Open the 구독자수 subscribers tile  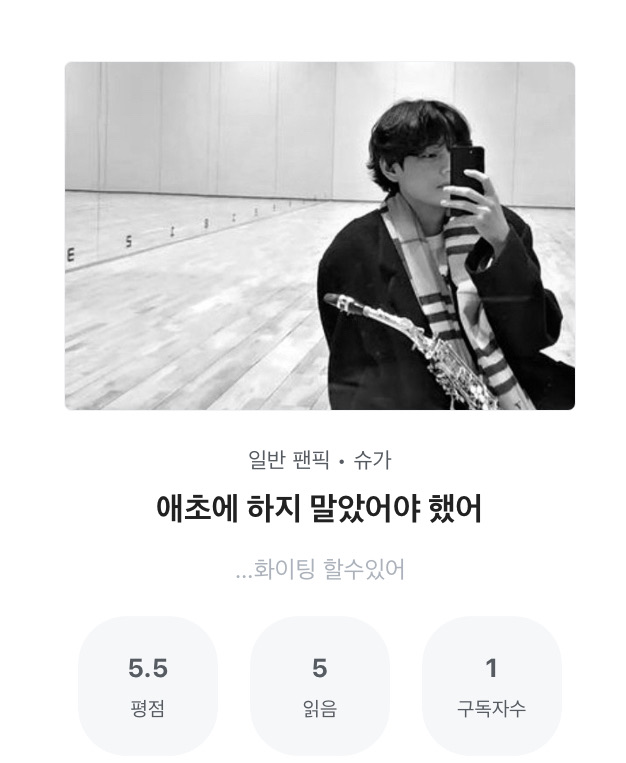[x=491, y=686]
